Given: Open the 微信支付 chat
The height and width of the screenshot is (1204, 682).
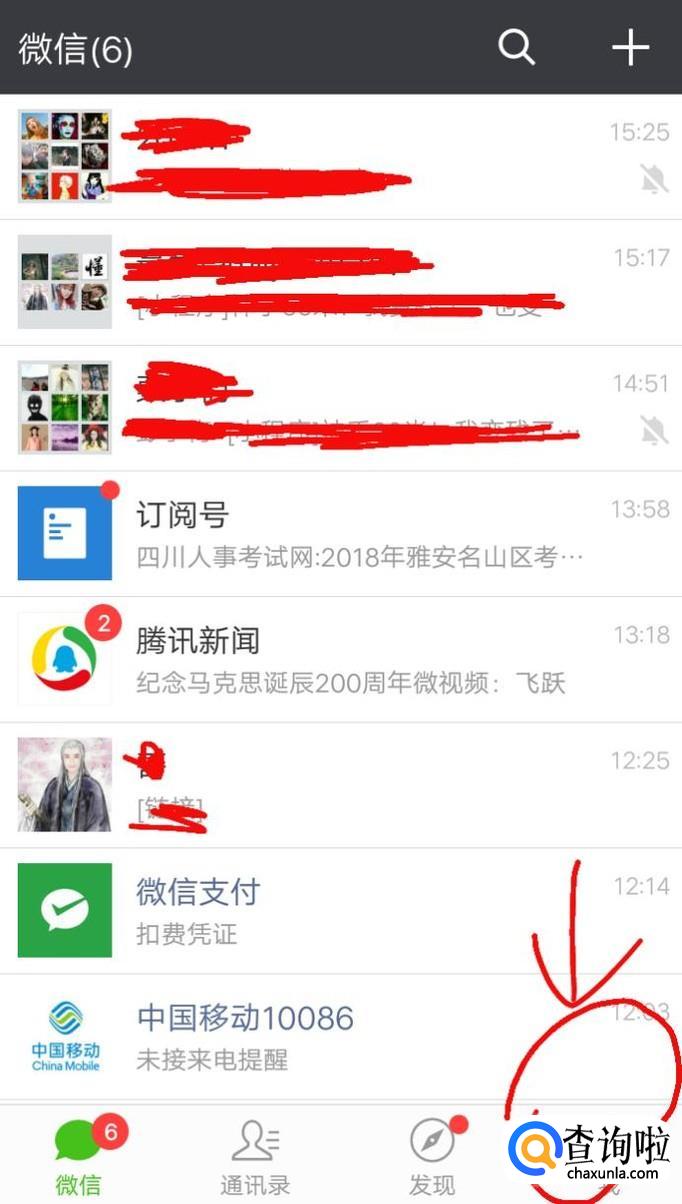Looking at the screenshot, I should coord(340,910).
